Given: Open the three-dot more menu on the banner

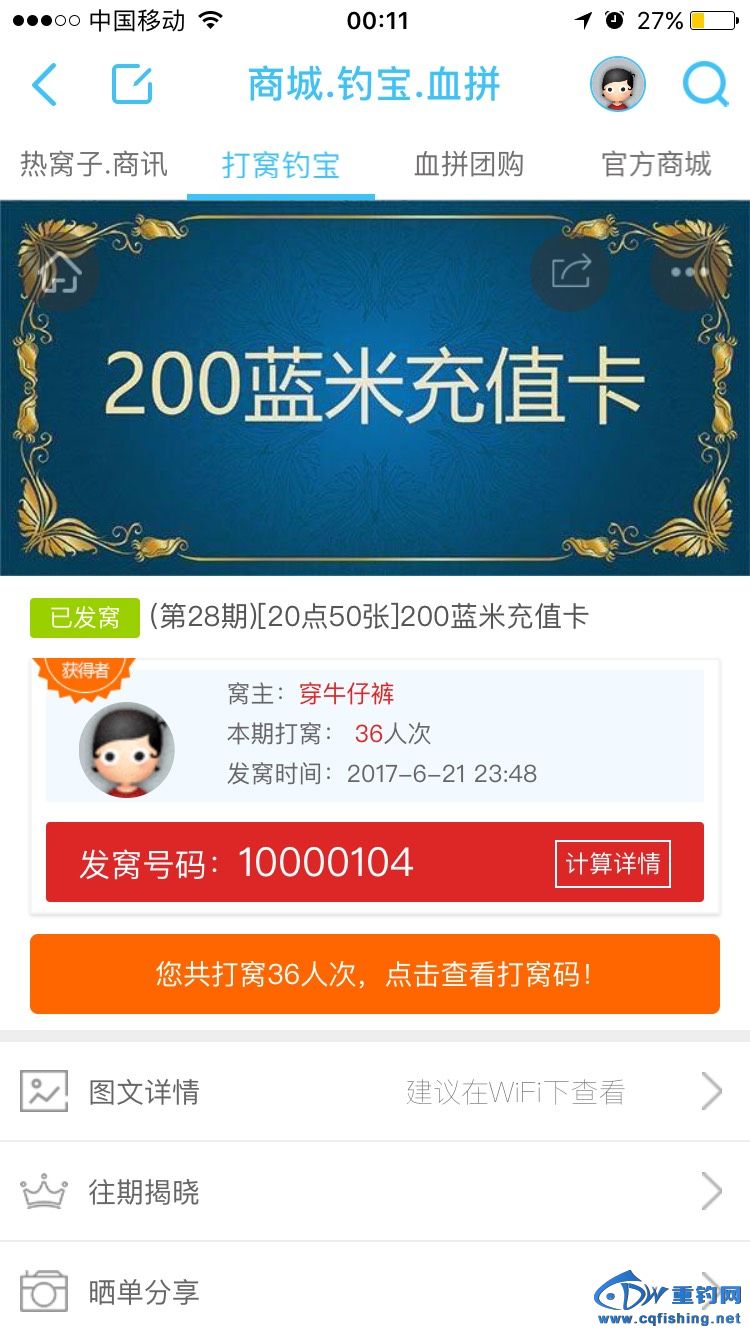Looking at the screenshot, I should [x=689, y=272].
